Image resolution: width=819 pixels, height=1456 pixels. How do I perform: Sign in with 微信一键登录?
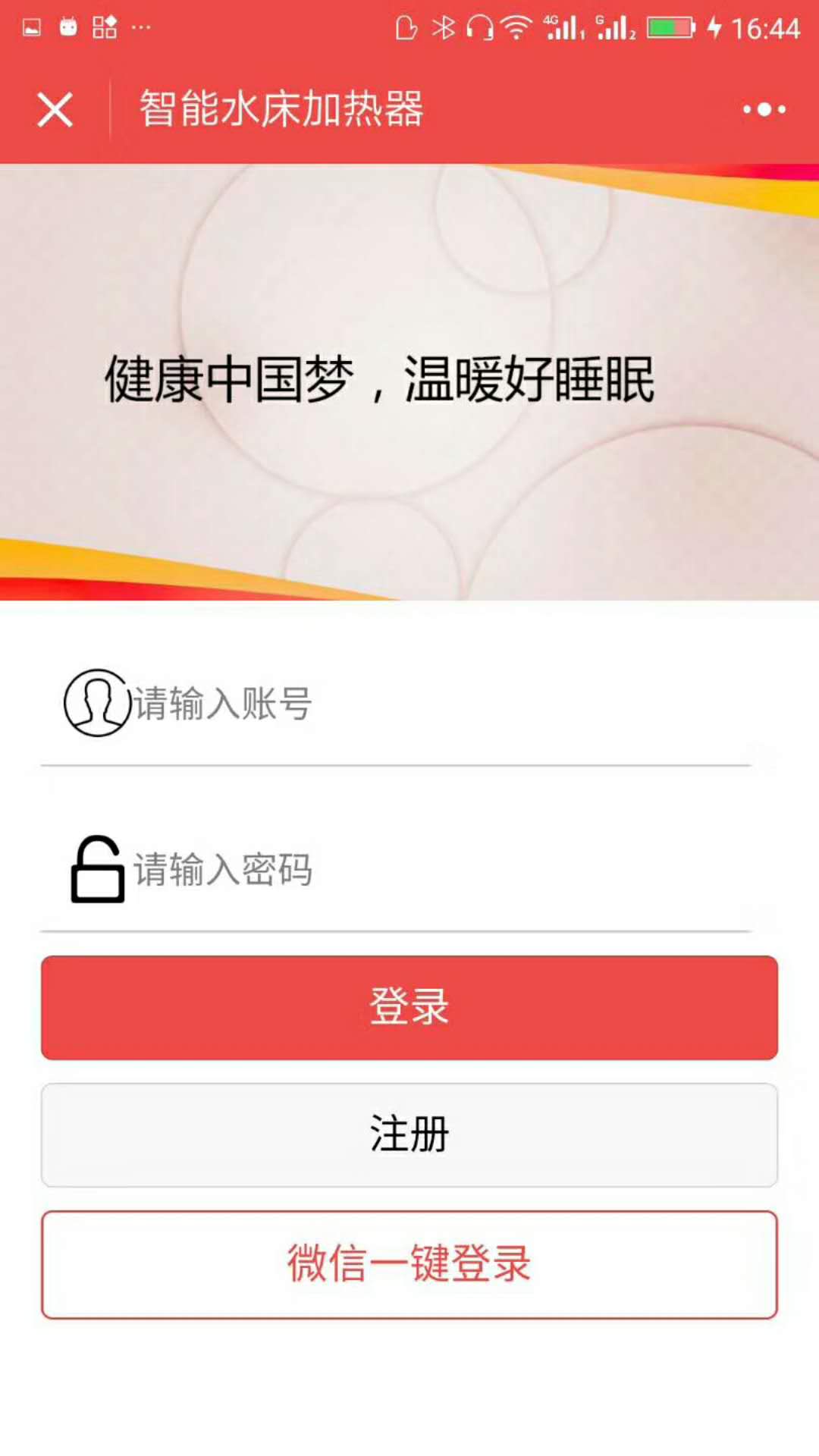coord(409,1264)
